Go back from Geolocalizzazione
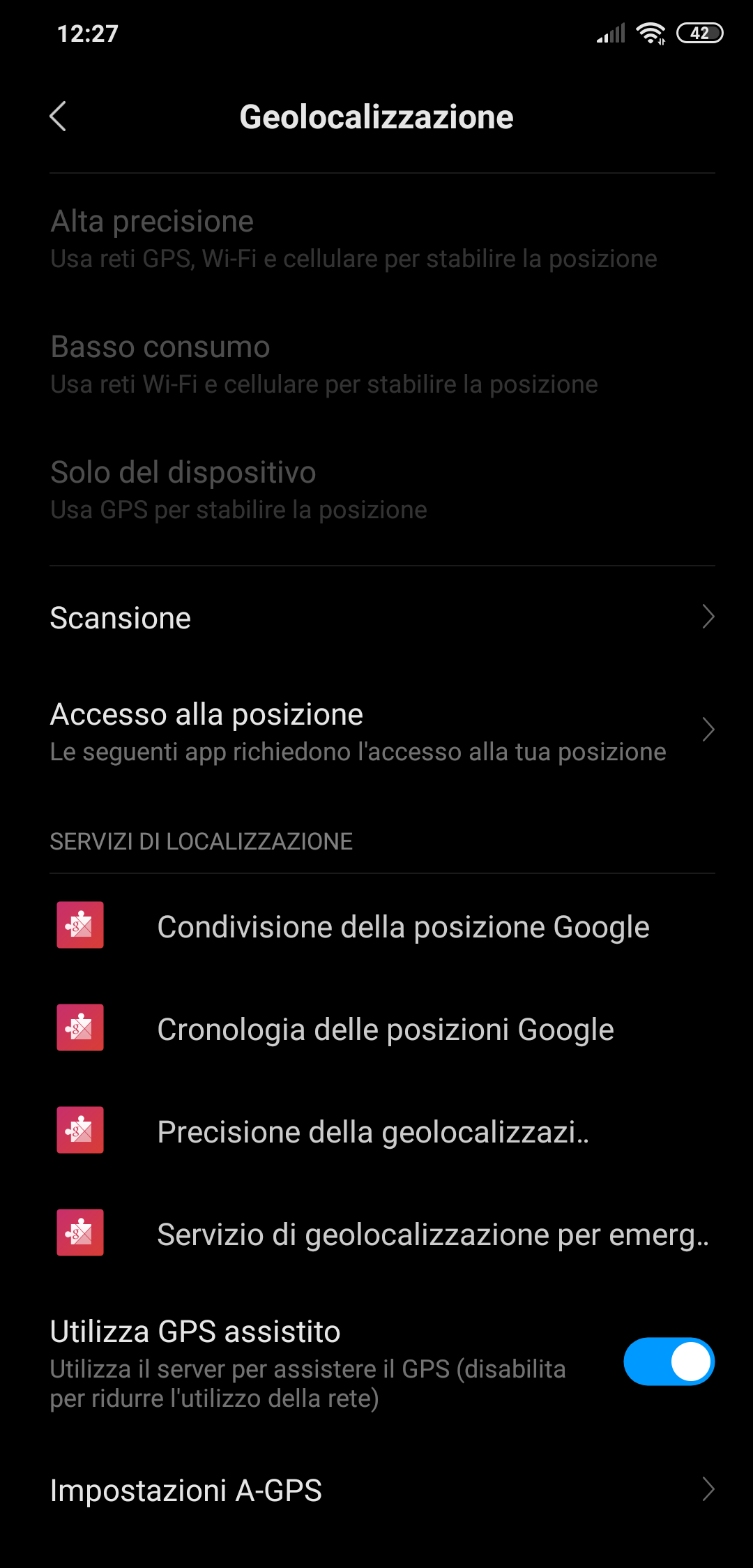Image resolution: width=753 pixels, height=1568 pixels. (59, 116)
